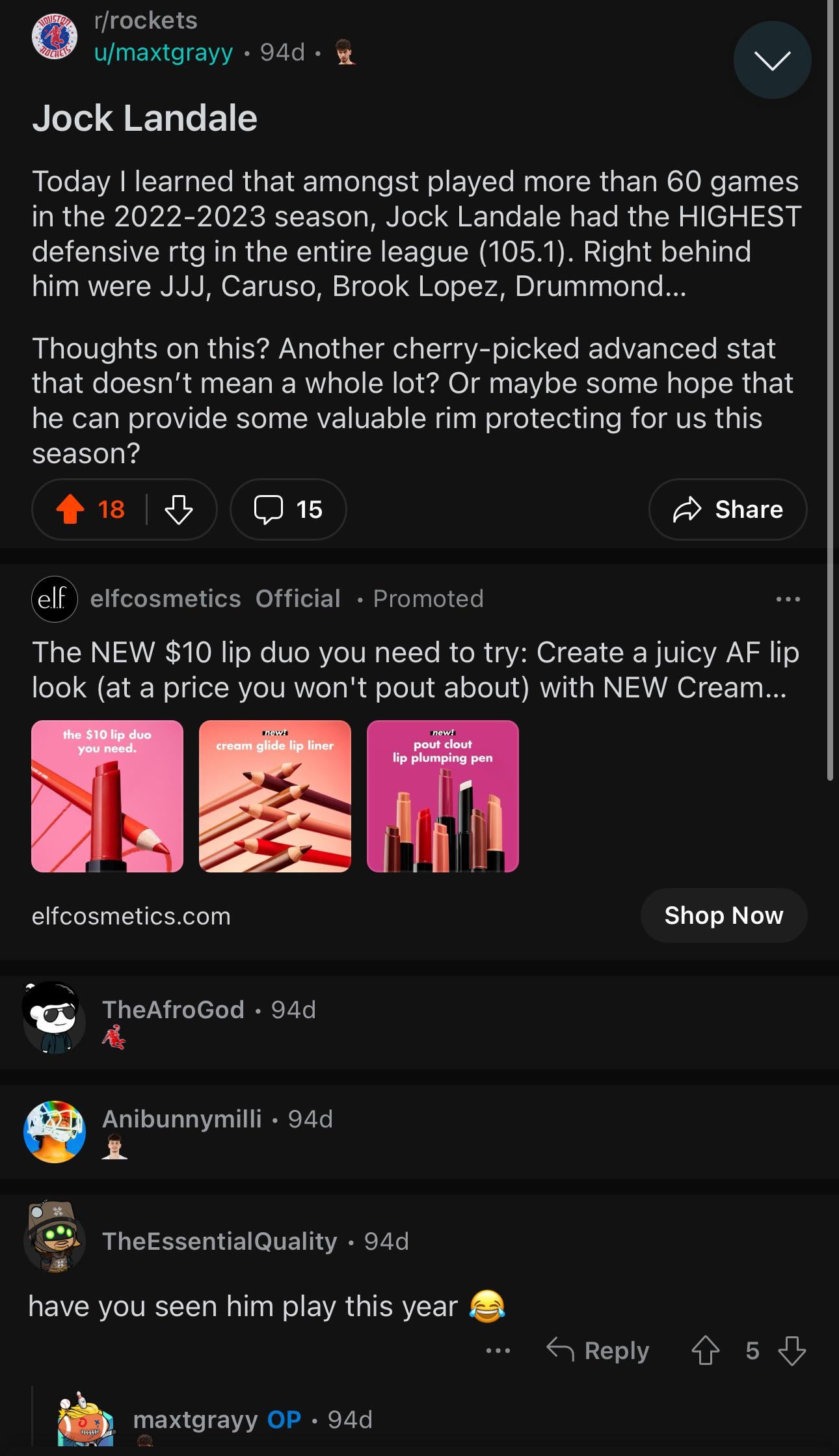Tap Shop Now on the elfcosmetics ad
This screenshot has height=1456, width=839.
pos(723,915)
